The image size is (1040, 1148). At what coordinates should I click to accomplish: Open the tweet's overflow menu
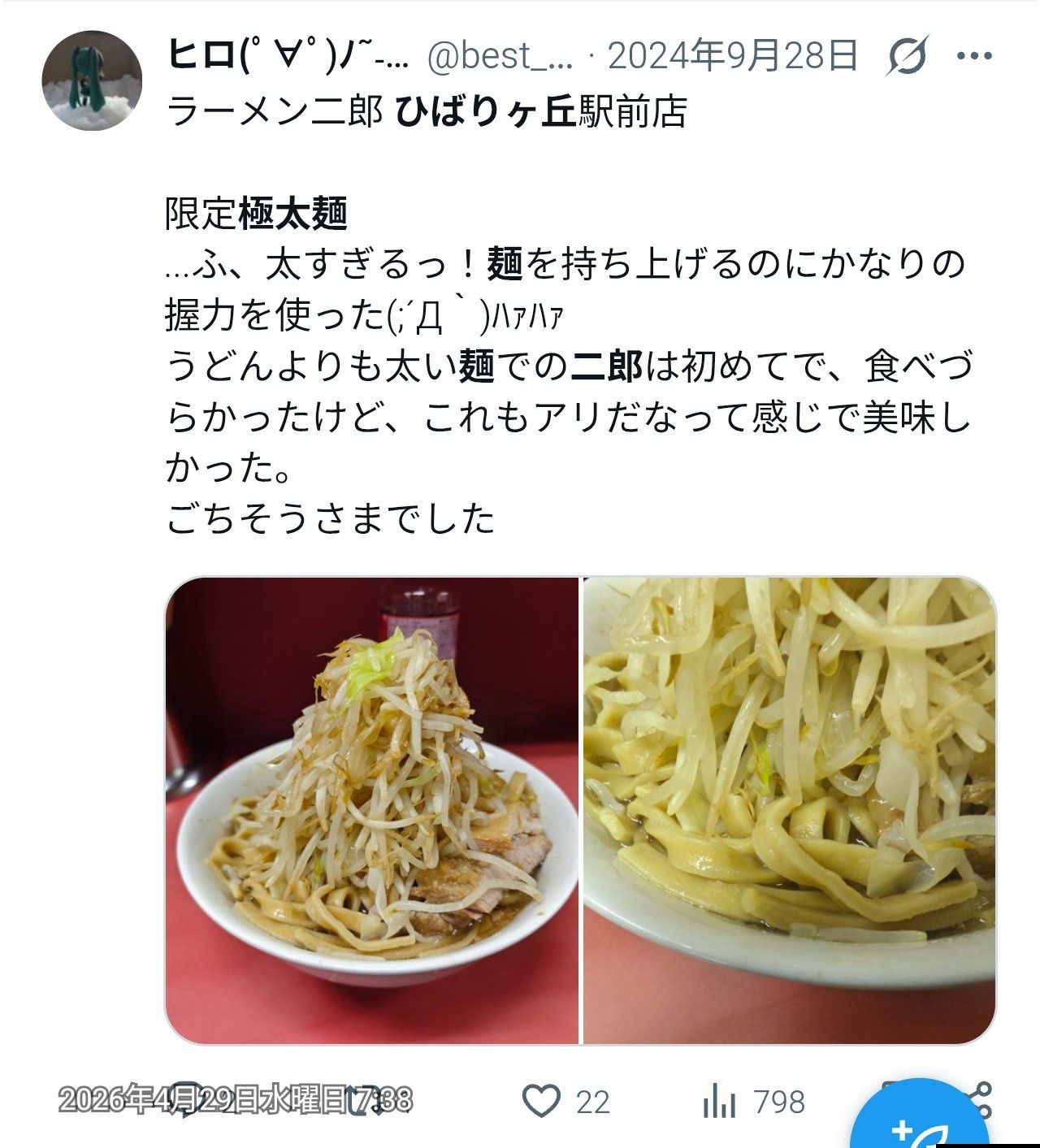coord(975,57)
